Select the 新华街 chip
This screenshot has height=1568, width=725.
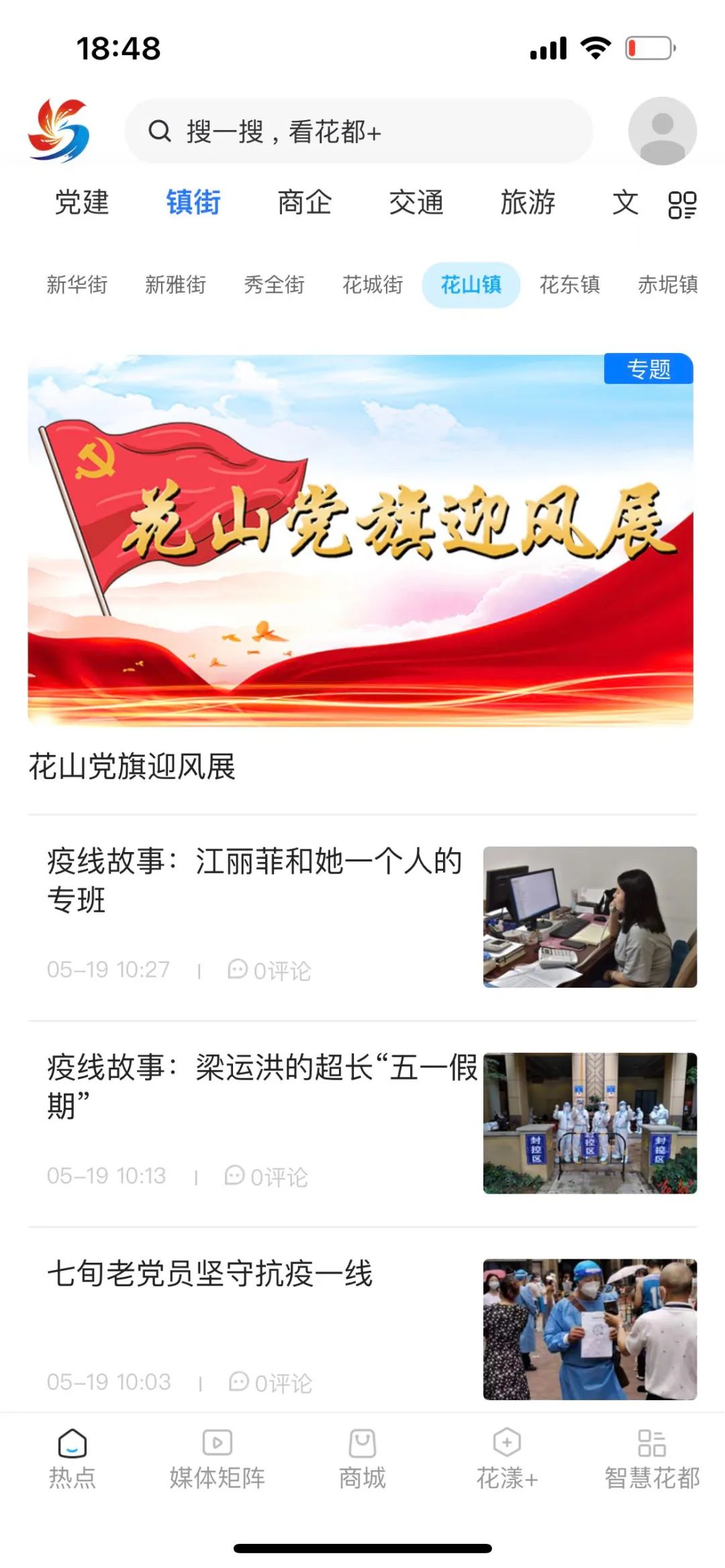click(77, 285)
